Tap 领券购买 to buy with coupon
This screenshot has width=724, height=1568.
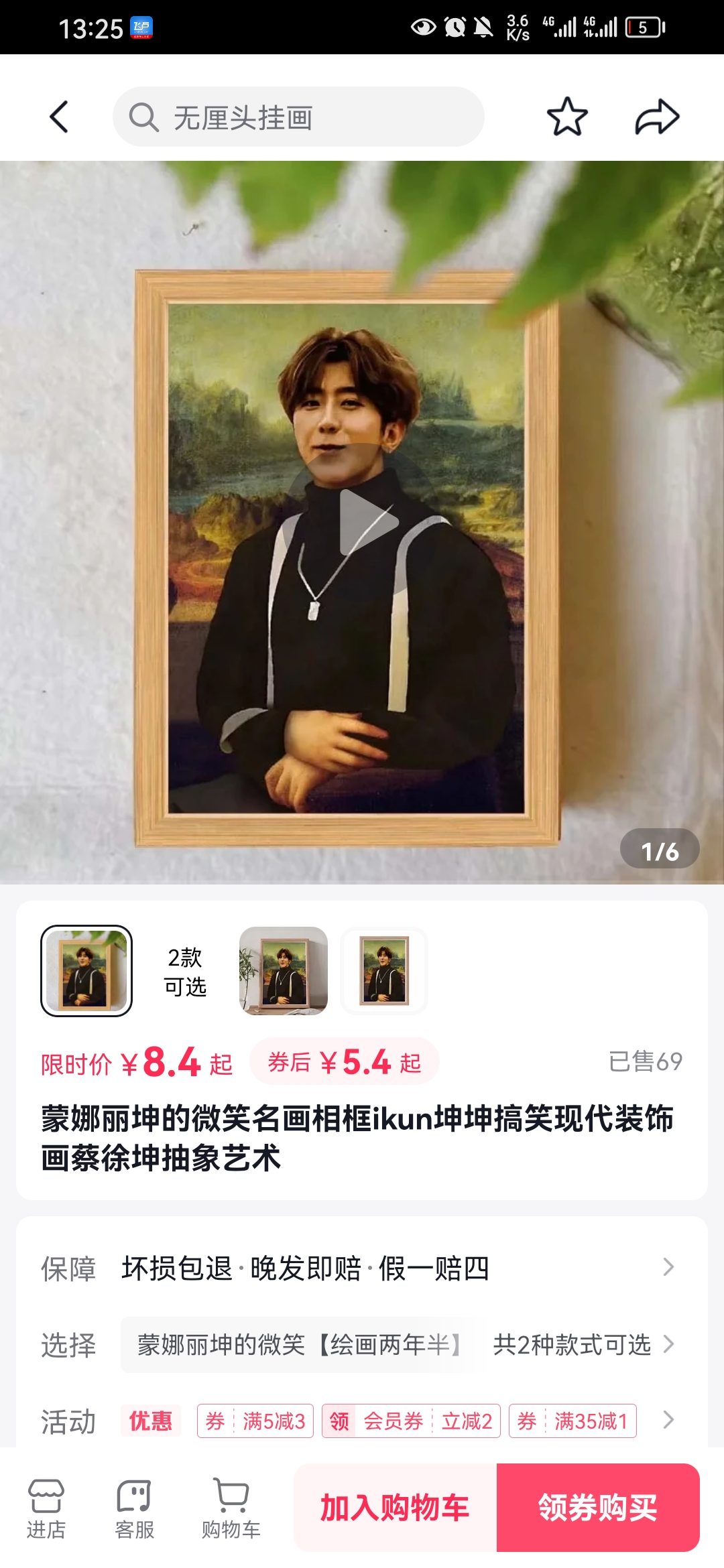click(598, 1508)
